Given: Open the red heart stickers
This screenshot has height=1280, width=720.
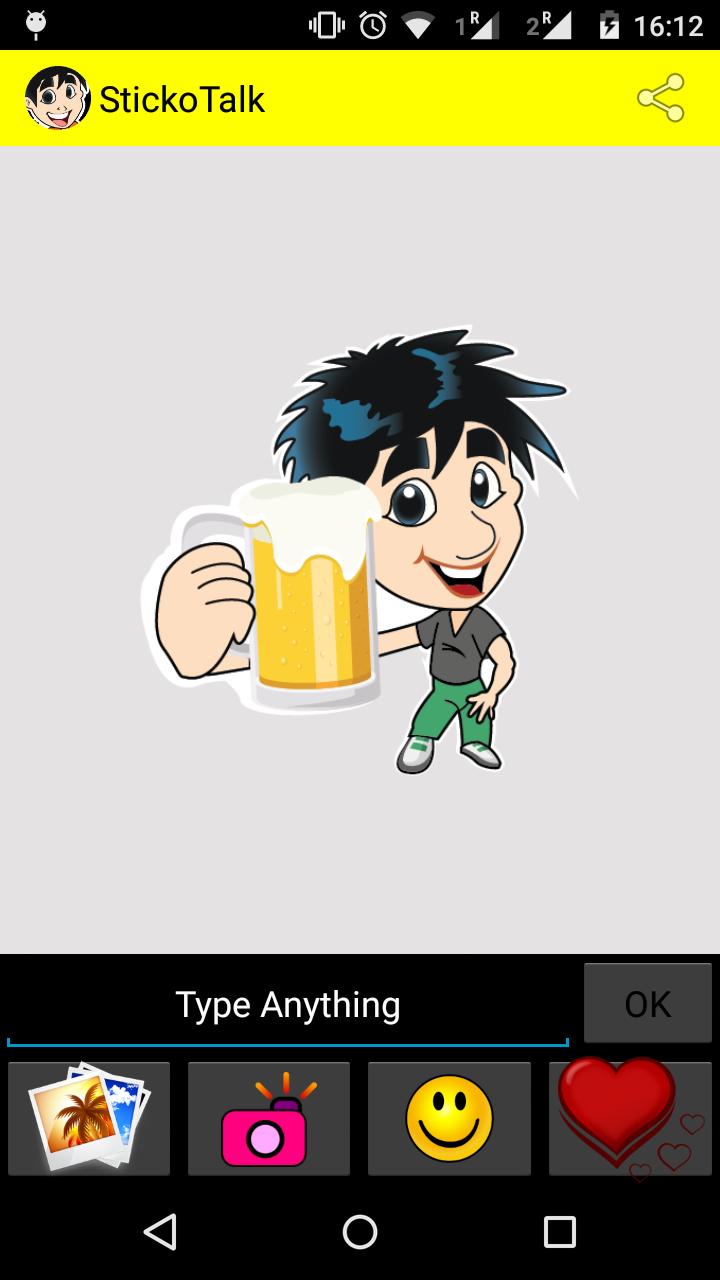Looking at the screenshot, I should pos(630,1118).
